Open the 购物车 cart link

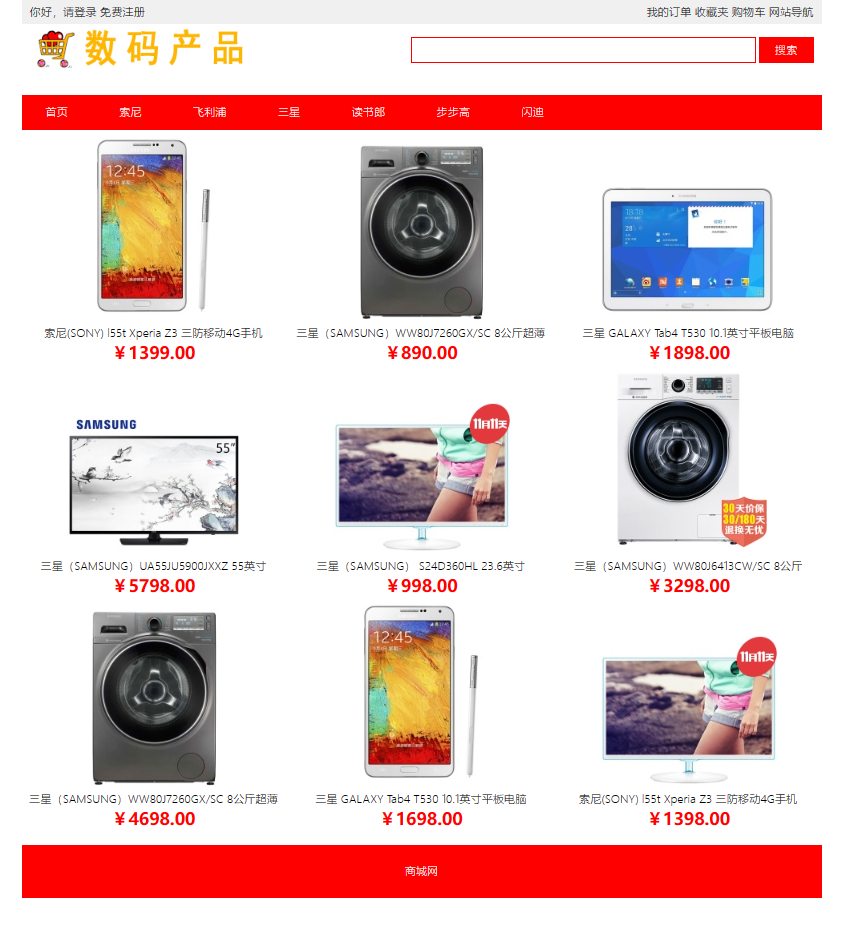click(x=748, y=12)
